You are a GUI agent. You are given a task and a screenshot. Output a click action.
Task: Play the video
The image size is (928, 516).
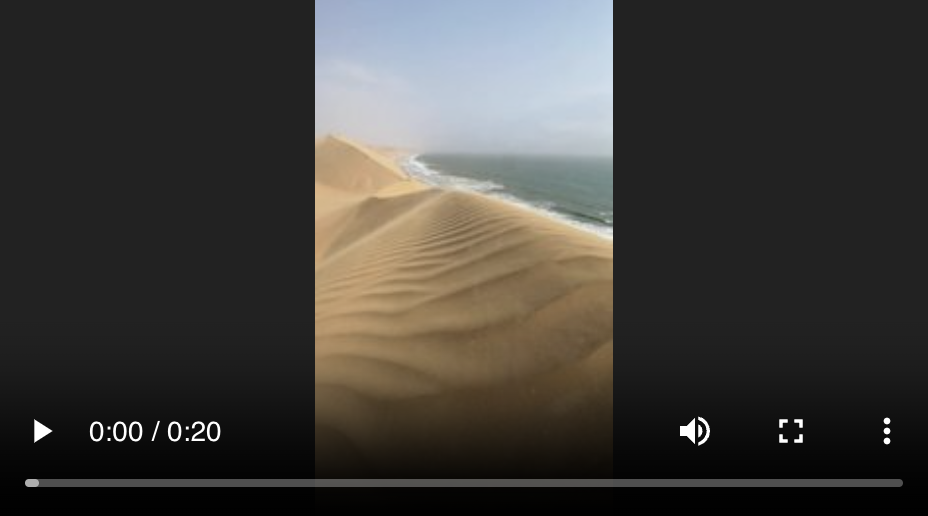[x=42, y=432]
